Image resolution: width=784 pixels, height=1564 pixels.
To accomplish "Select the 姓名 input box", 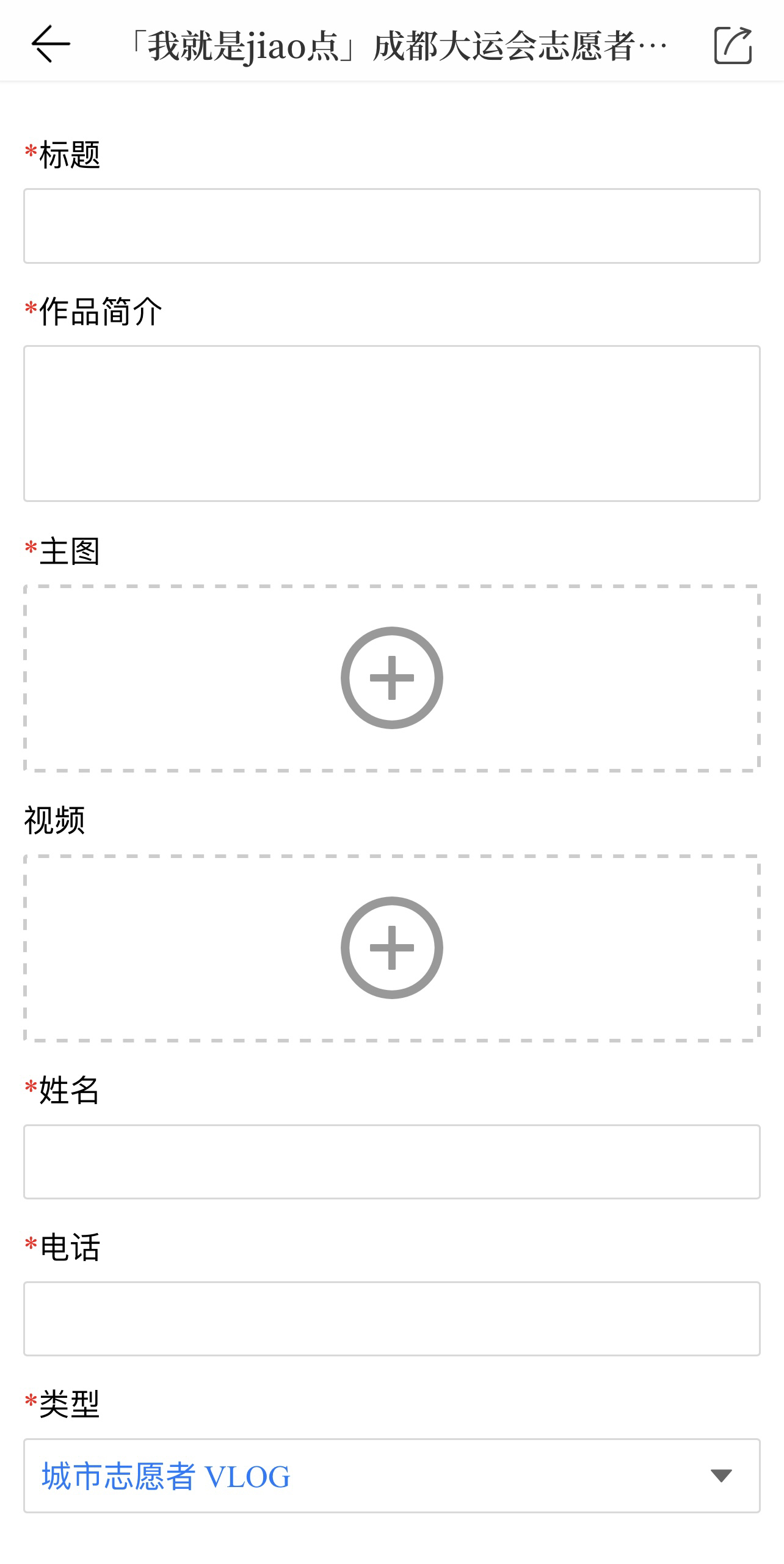I will click(392, 1162).
